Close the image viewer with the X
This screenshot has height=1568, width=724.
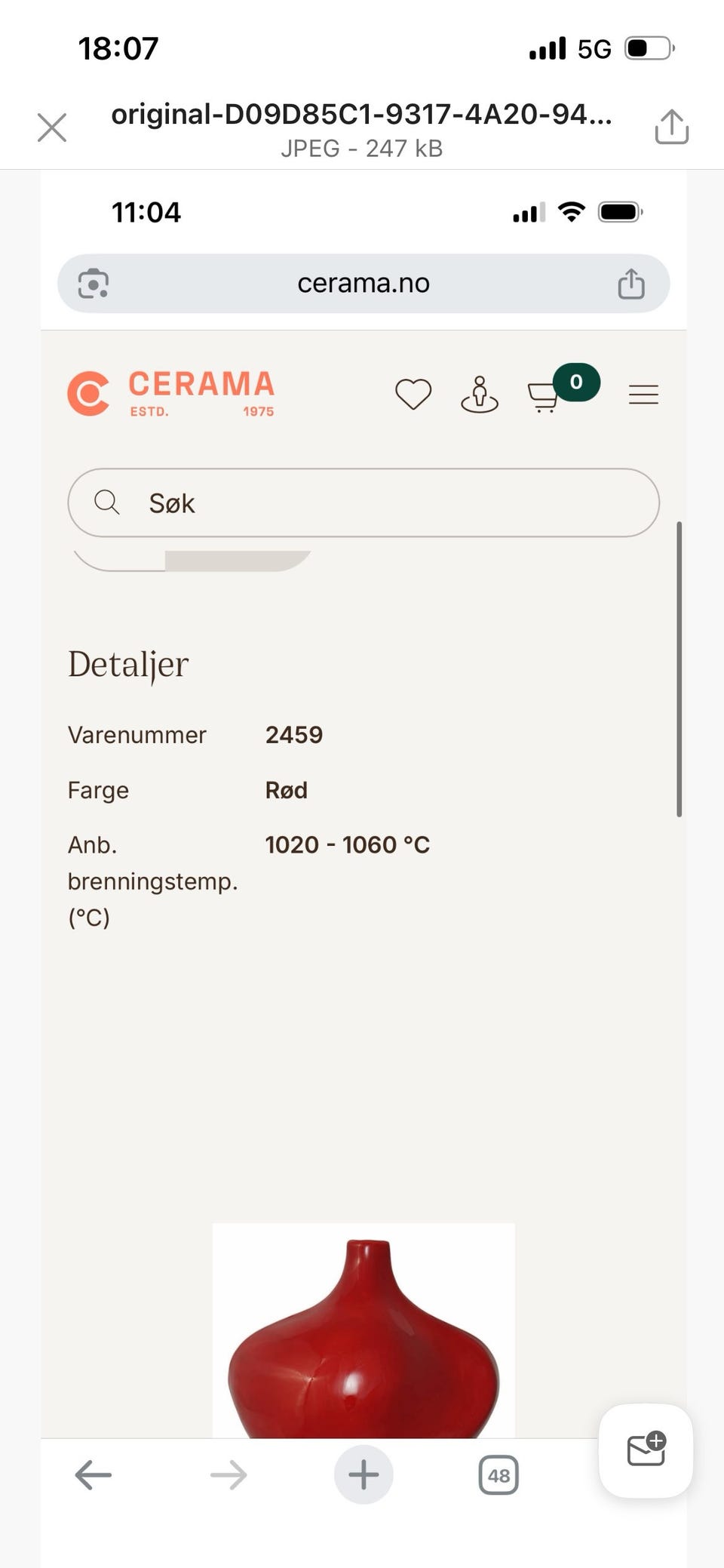point(51,127)
